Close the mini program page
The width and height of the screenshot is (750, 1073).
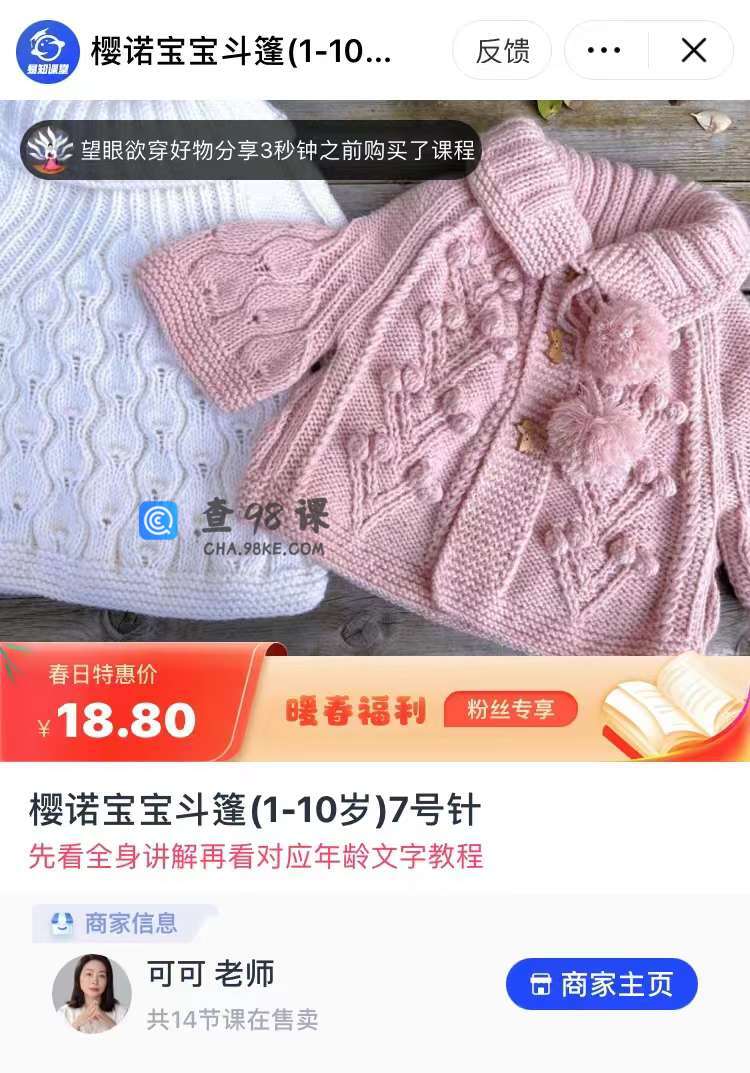(x=693, y=51)
